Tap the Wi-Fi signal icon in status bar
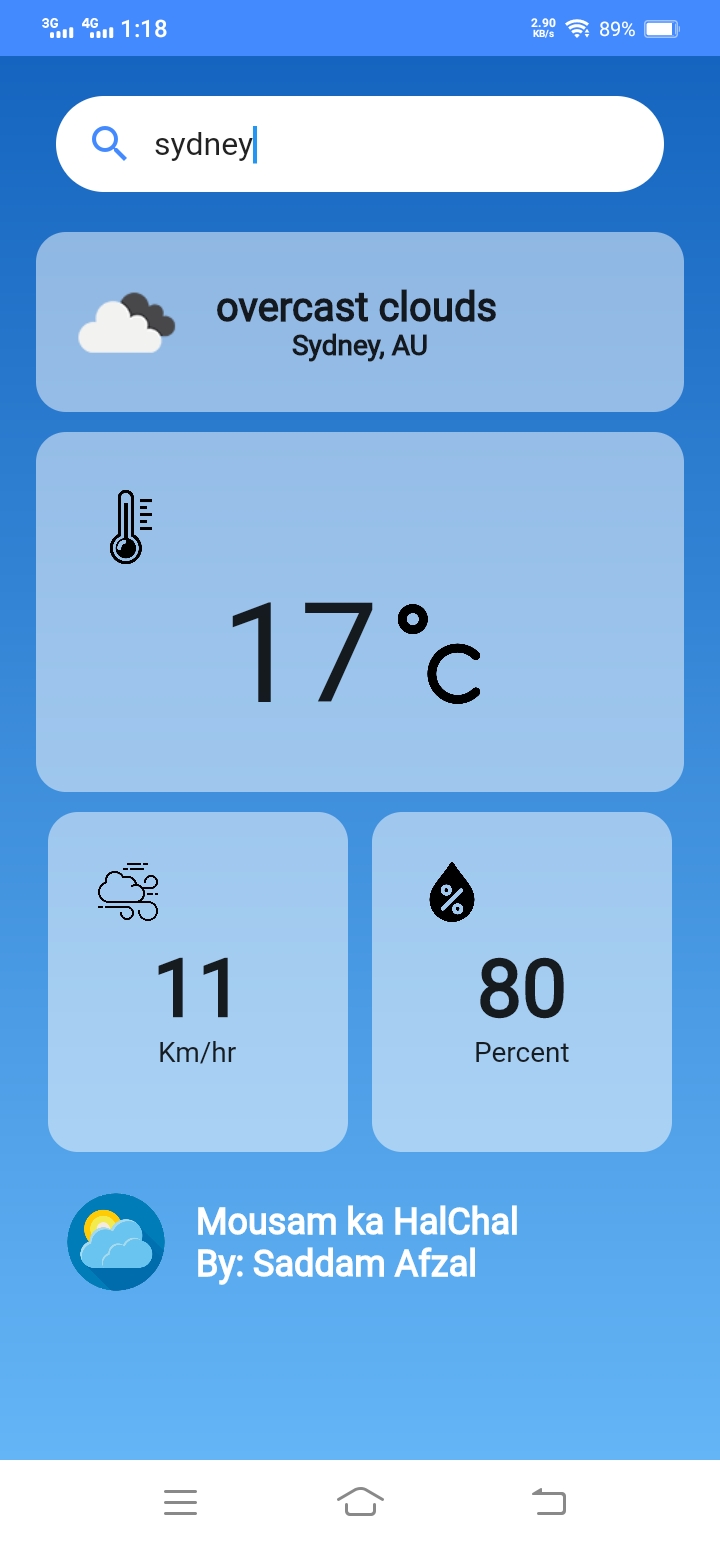This screenshot has height=1544, width=720. pyautogui.click(x=577, y=28)
